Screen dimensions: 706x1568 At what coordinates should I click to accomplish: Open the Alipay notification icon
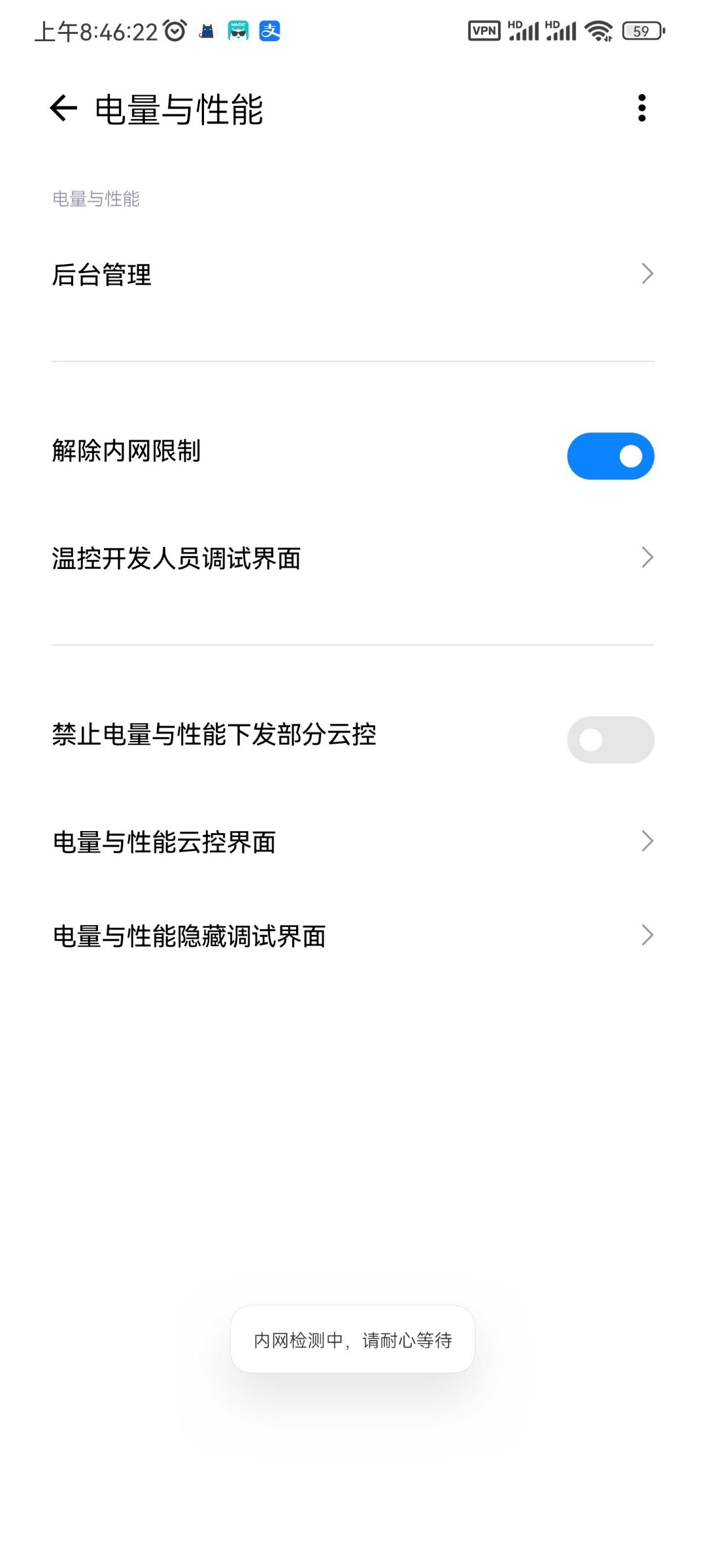pyautogui.click(x=270, y=29)
